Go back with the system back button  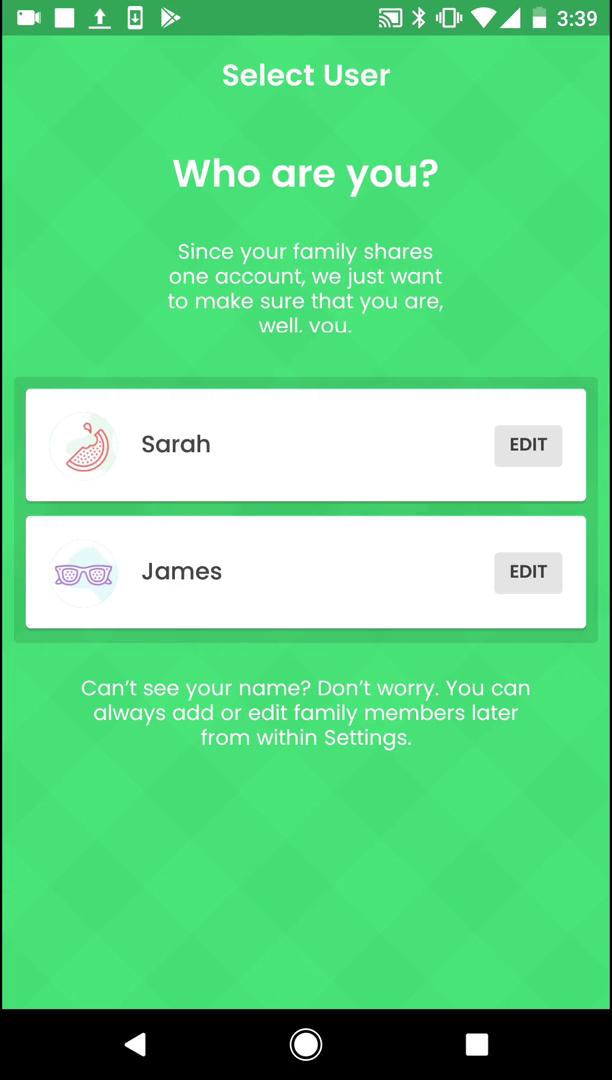click(135, 1044)
